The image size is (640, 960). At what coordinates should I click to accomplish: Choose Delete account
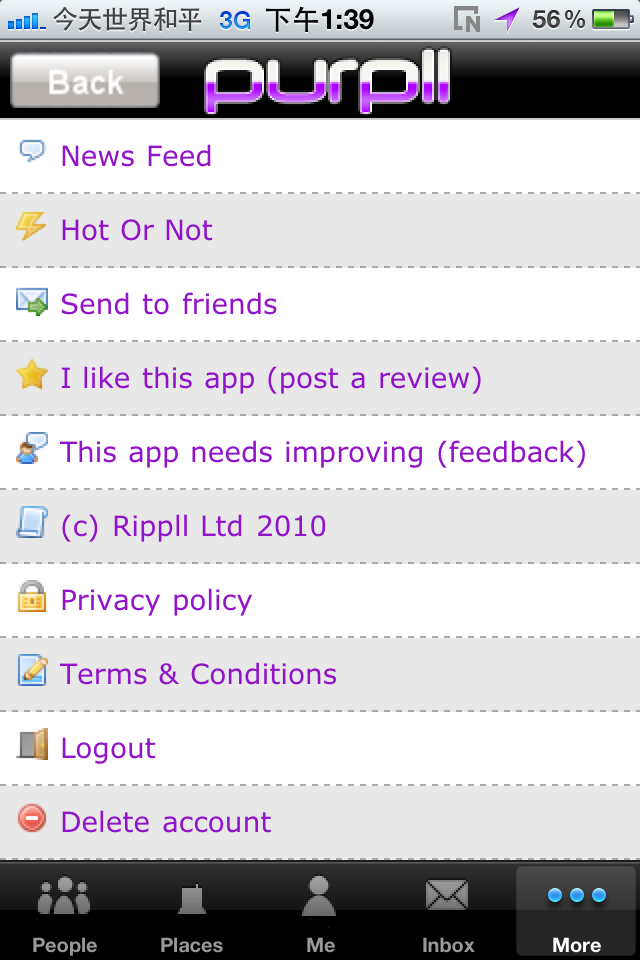(x=166, y=822)
